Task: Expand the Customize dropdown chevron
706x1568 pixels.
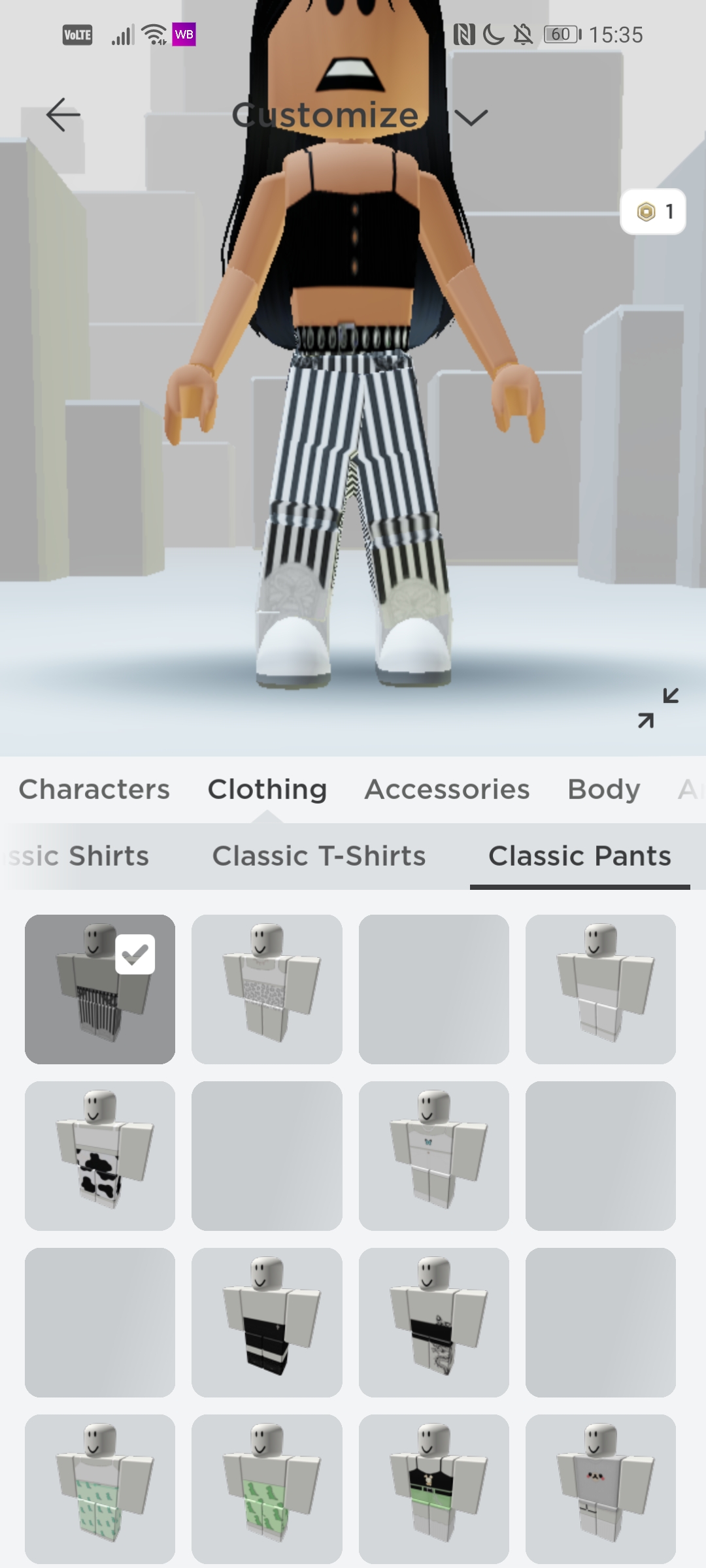Action: click(471, 118)
